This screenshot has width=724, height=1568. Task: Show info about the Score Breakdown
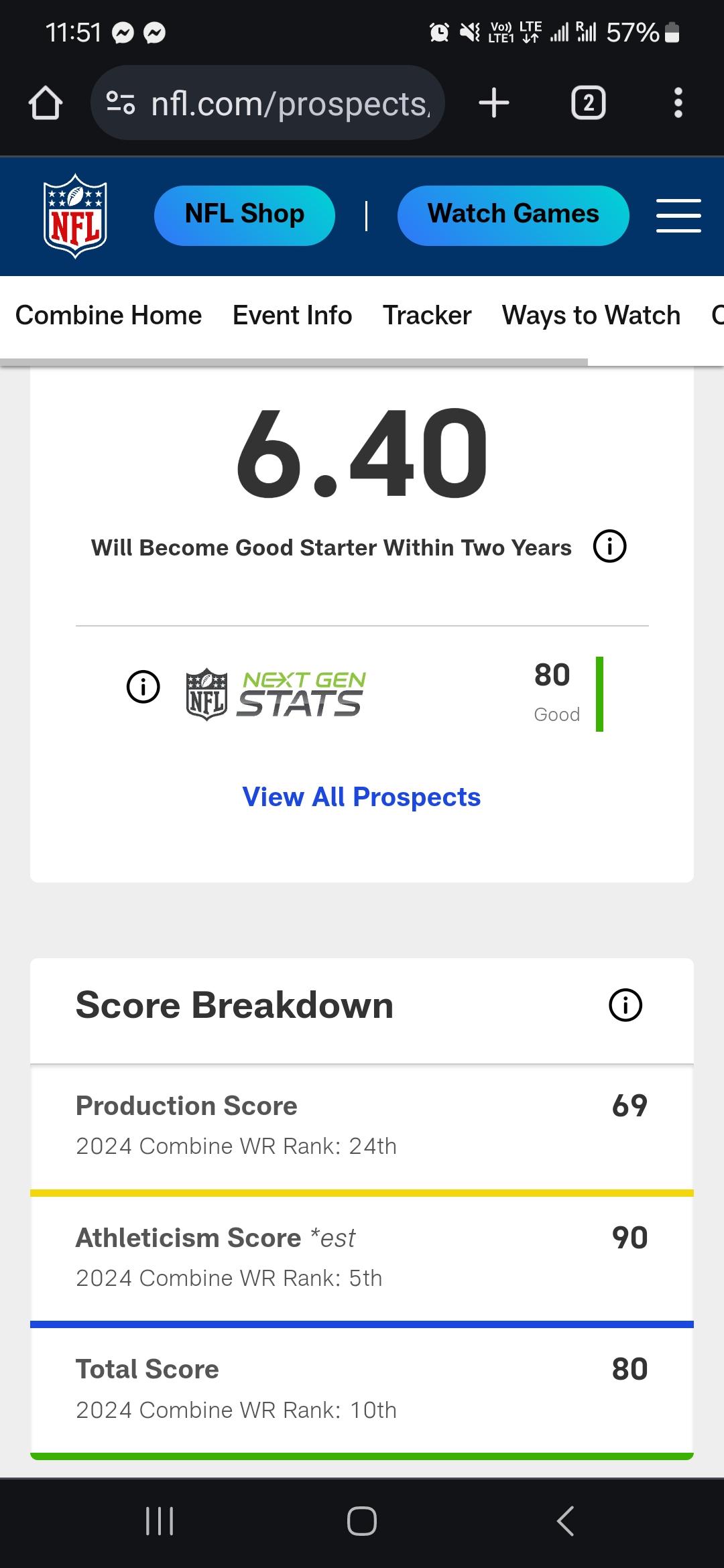(x=625, y=1005)
